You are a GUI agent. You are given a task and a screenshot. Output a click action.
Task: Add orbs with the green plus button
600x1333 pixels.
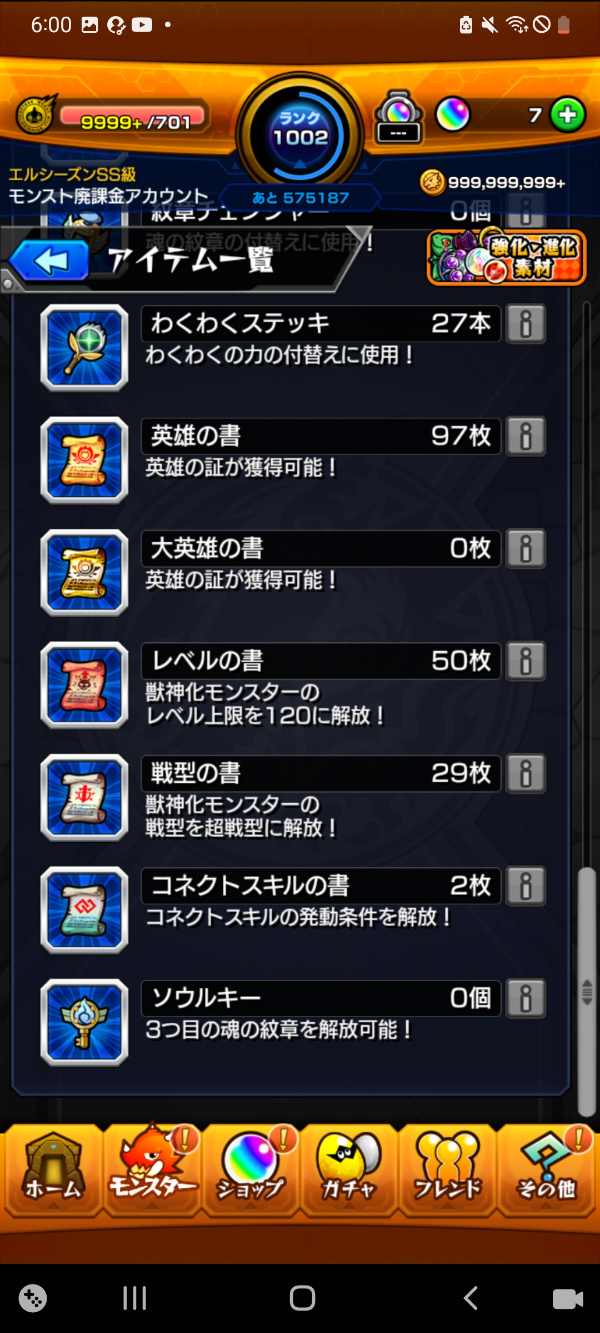(567, 115)
